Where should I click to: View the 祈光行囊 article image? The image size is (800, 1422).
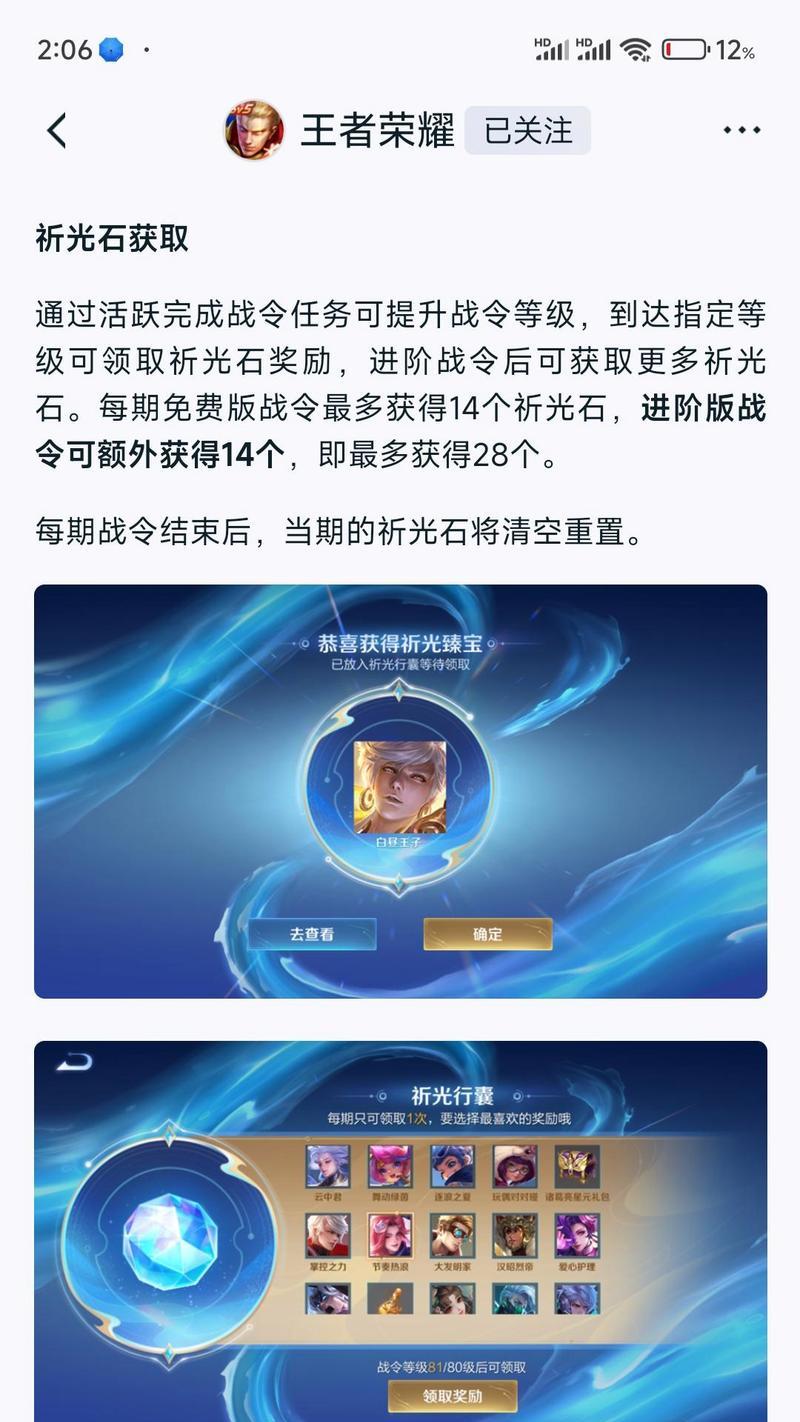pyautogui.click(x=401, y=1231)
